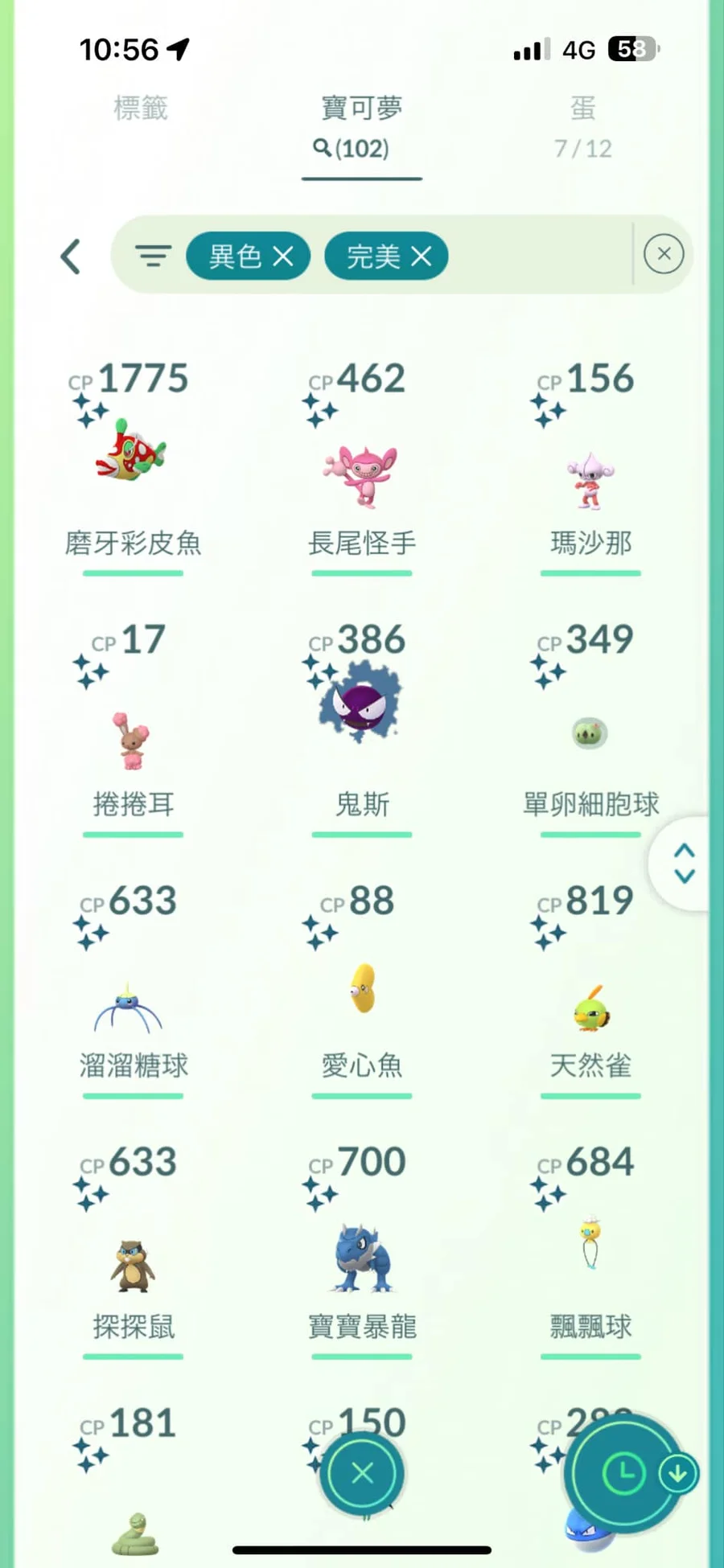Image resolution: width=724 pixels, height=1568 pixels.
Task: Remove the 異色 filter chip
Action: [x=282, y=257]
